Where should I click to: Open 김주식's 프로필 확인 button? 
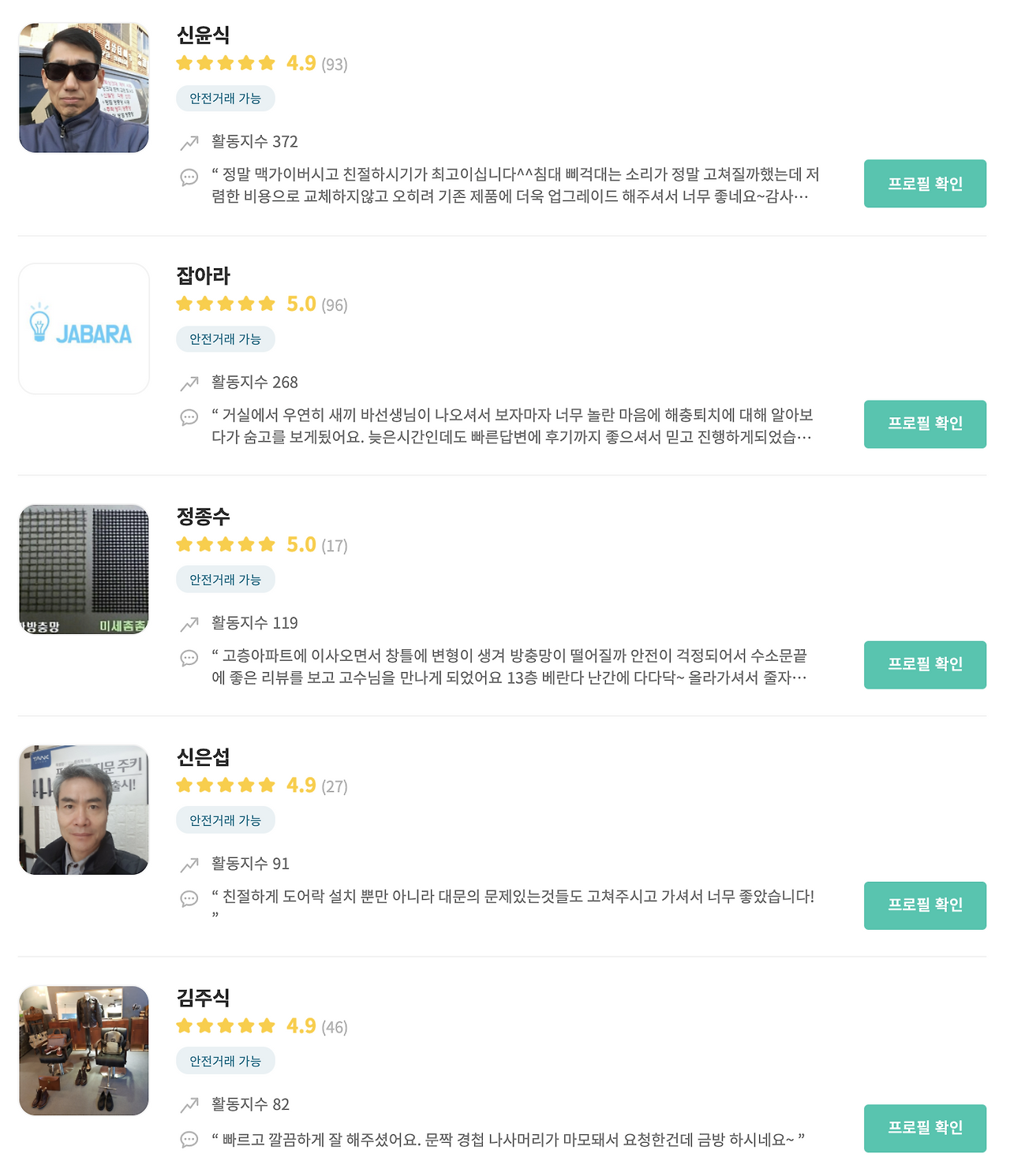click(925, 1129)
